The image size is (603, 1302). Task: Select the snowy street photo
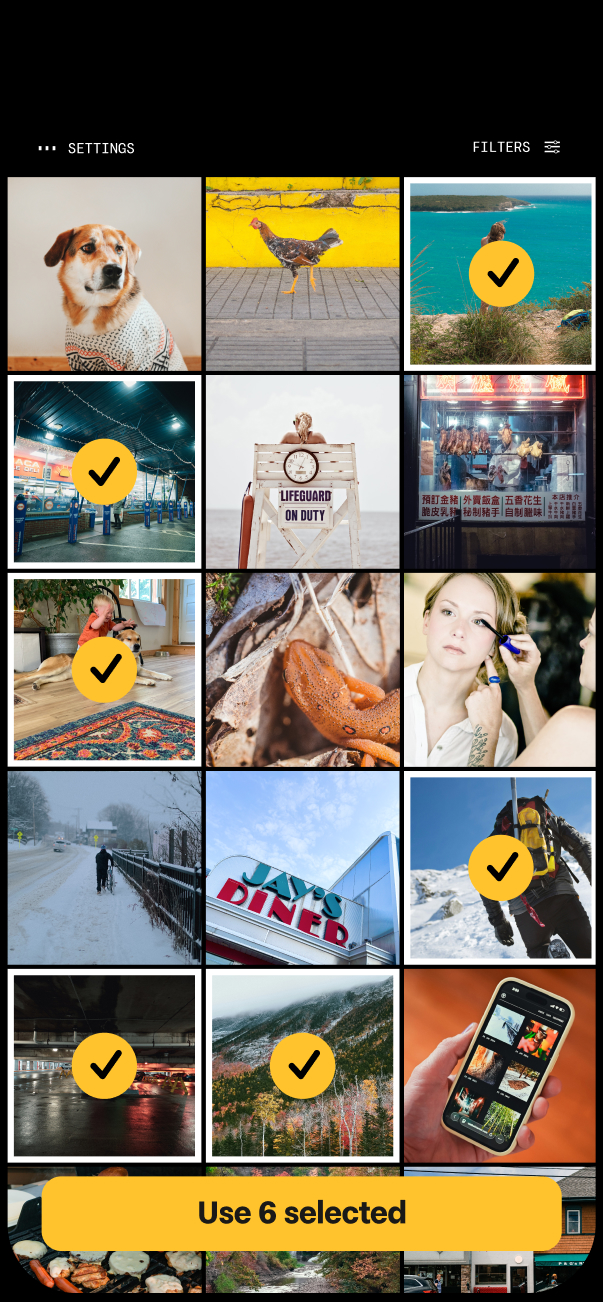pos(104,868)
